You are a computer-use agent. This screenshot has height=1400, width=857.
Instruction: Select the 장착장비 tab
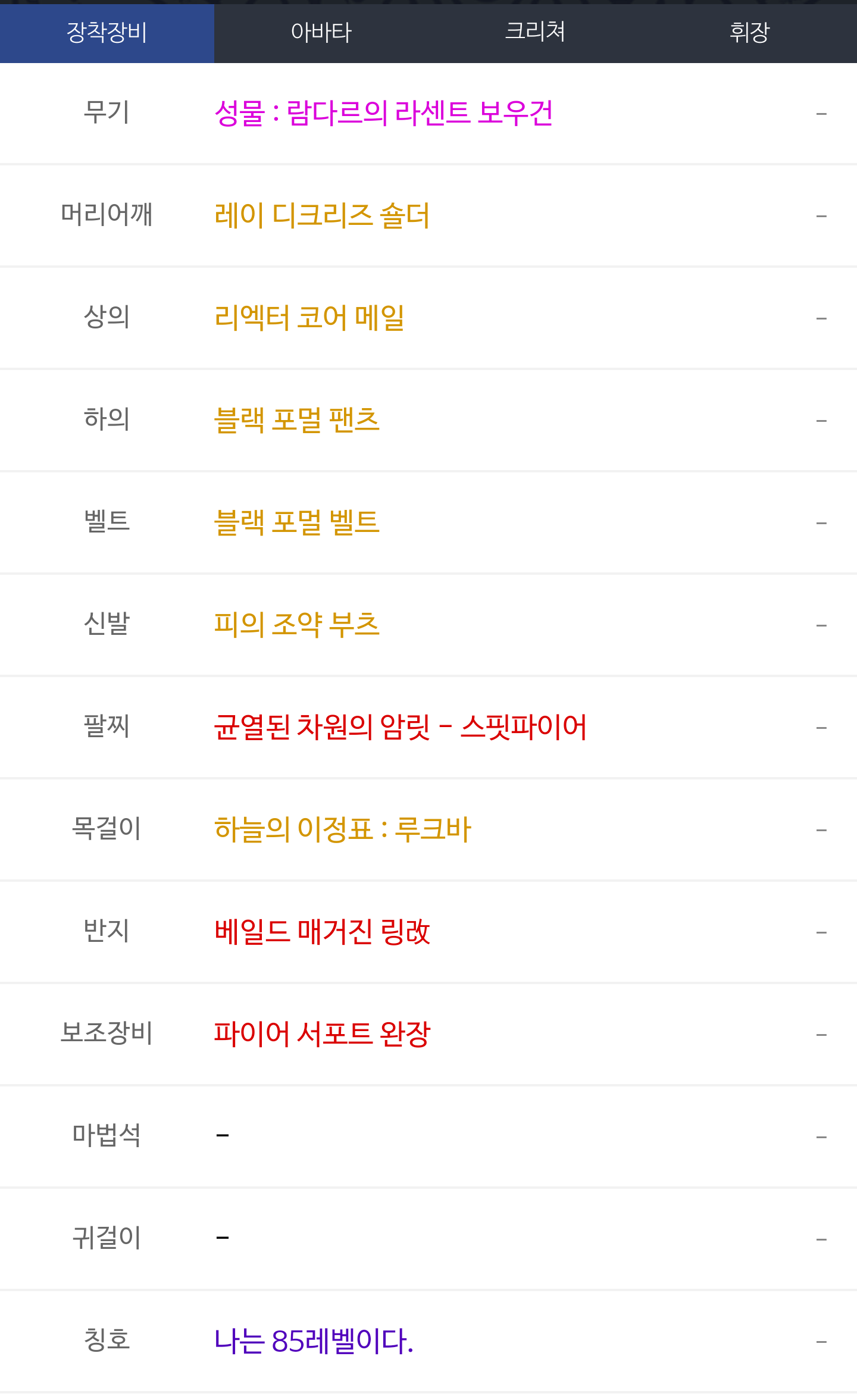[107, 33]
